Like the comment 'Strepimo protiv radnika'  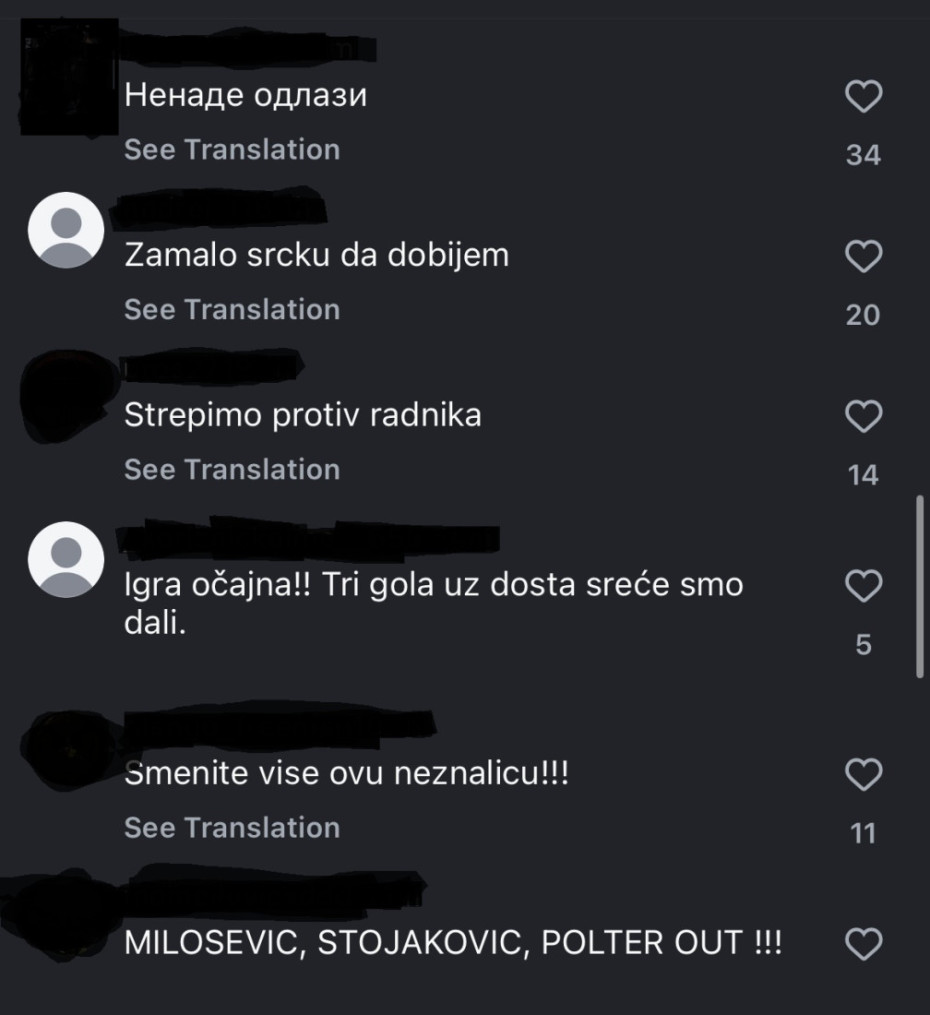tap(863, 416)
